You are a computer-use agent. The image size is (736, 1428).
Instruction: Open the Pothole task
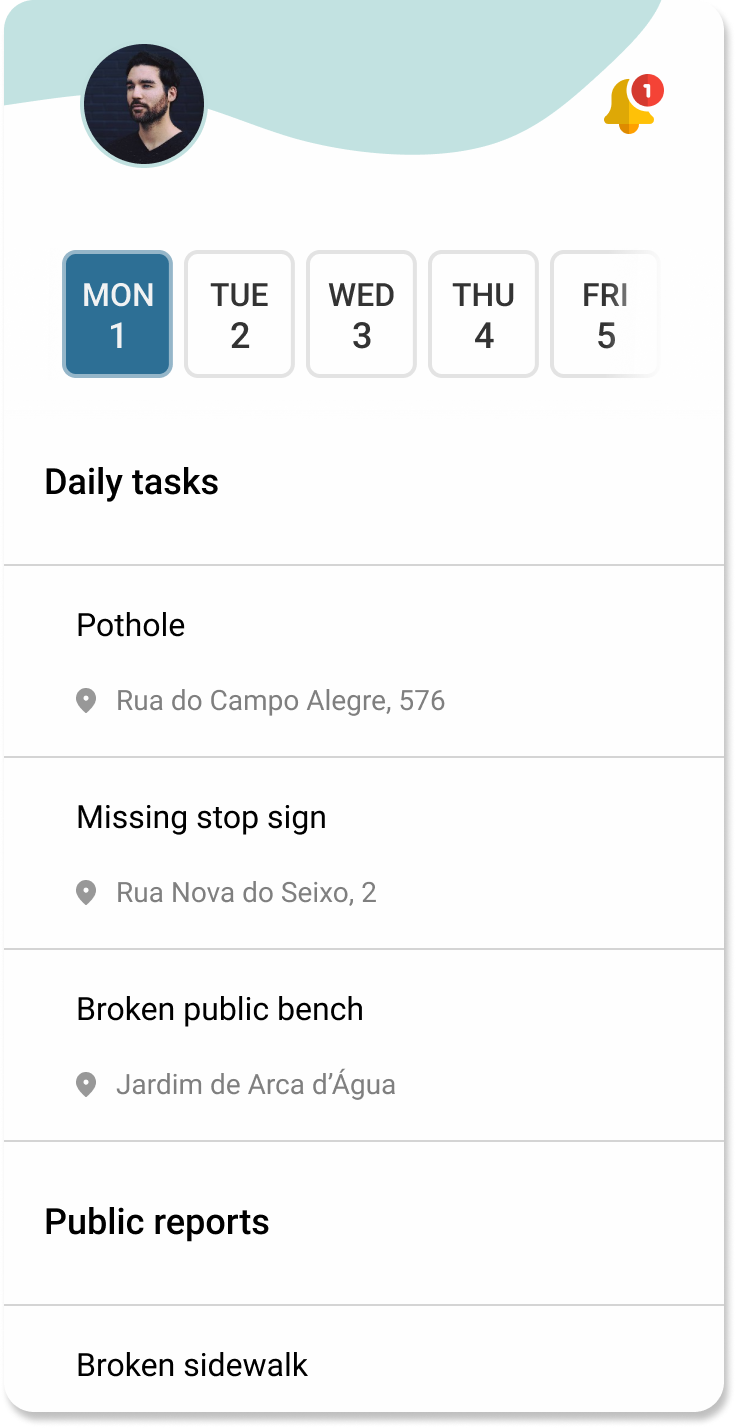tap(364, 661)
